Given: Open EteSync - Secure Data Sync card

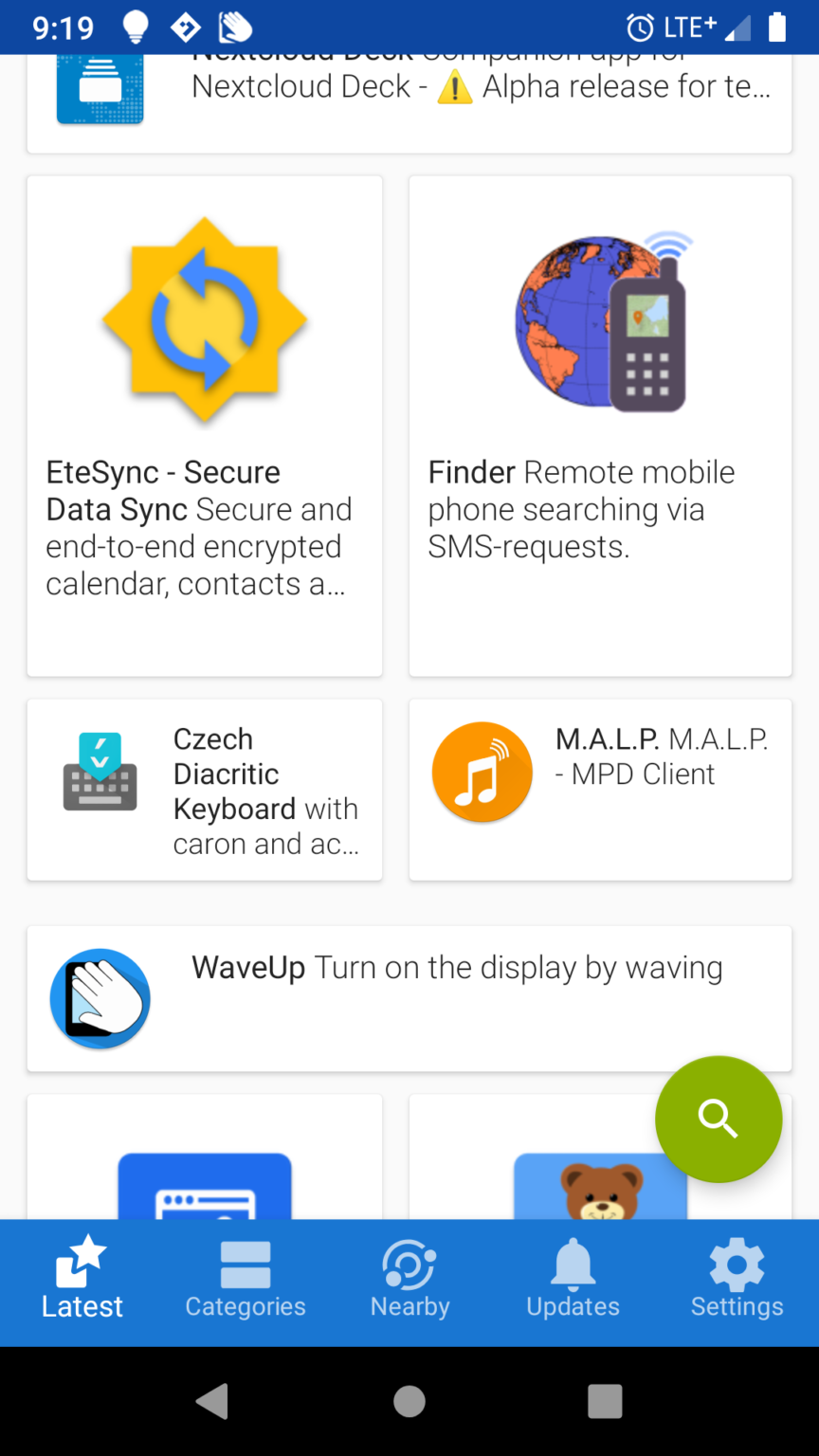Looking at the screenshot, I should (x=205, y=426).
